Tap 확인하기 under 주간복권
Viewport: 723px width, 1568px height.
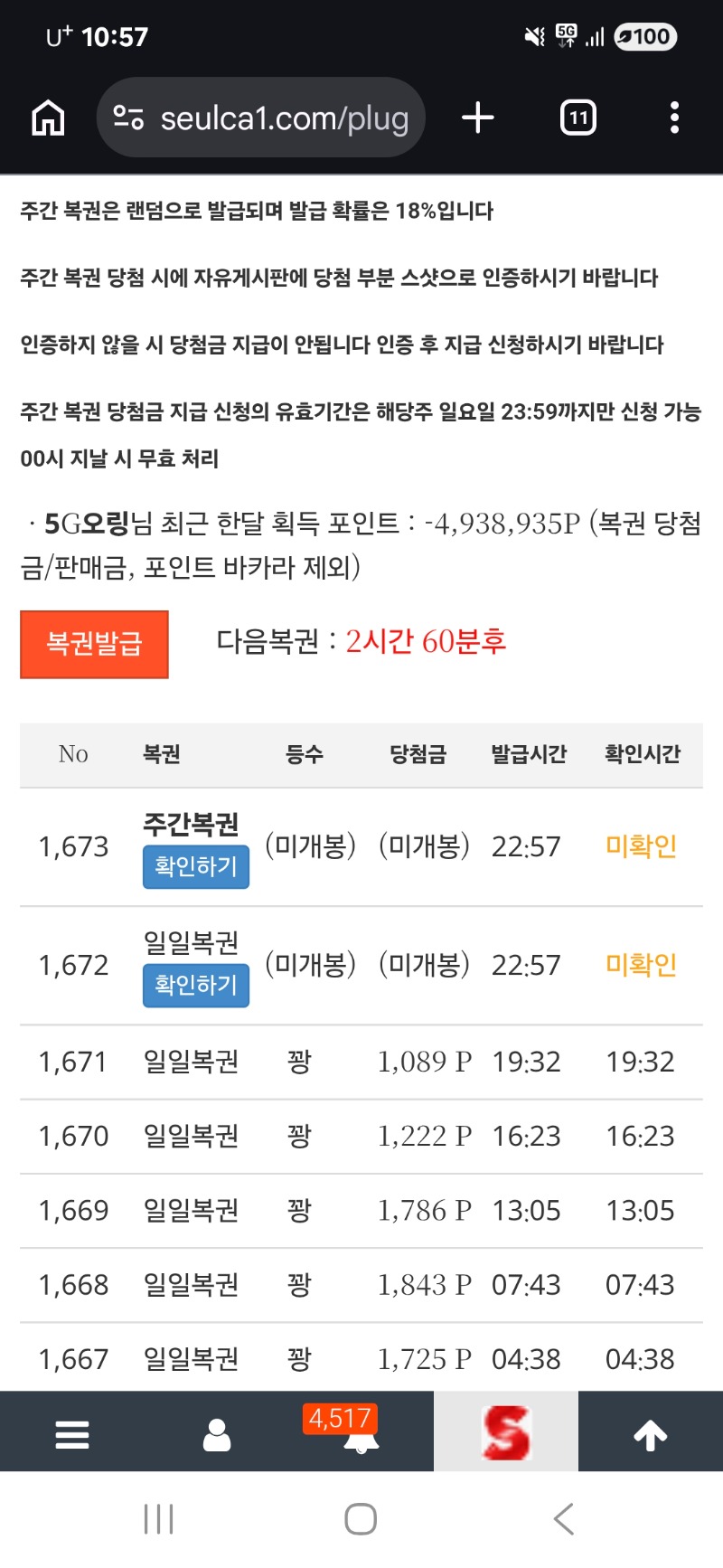coord(195,866)
